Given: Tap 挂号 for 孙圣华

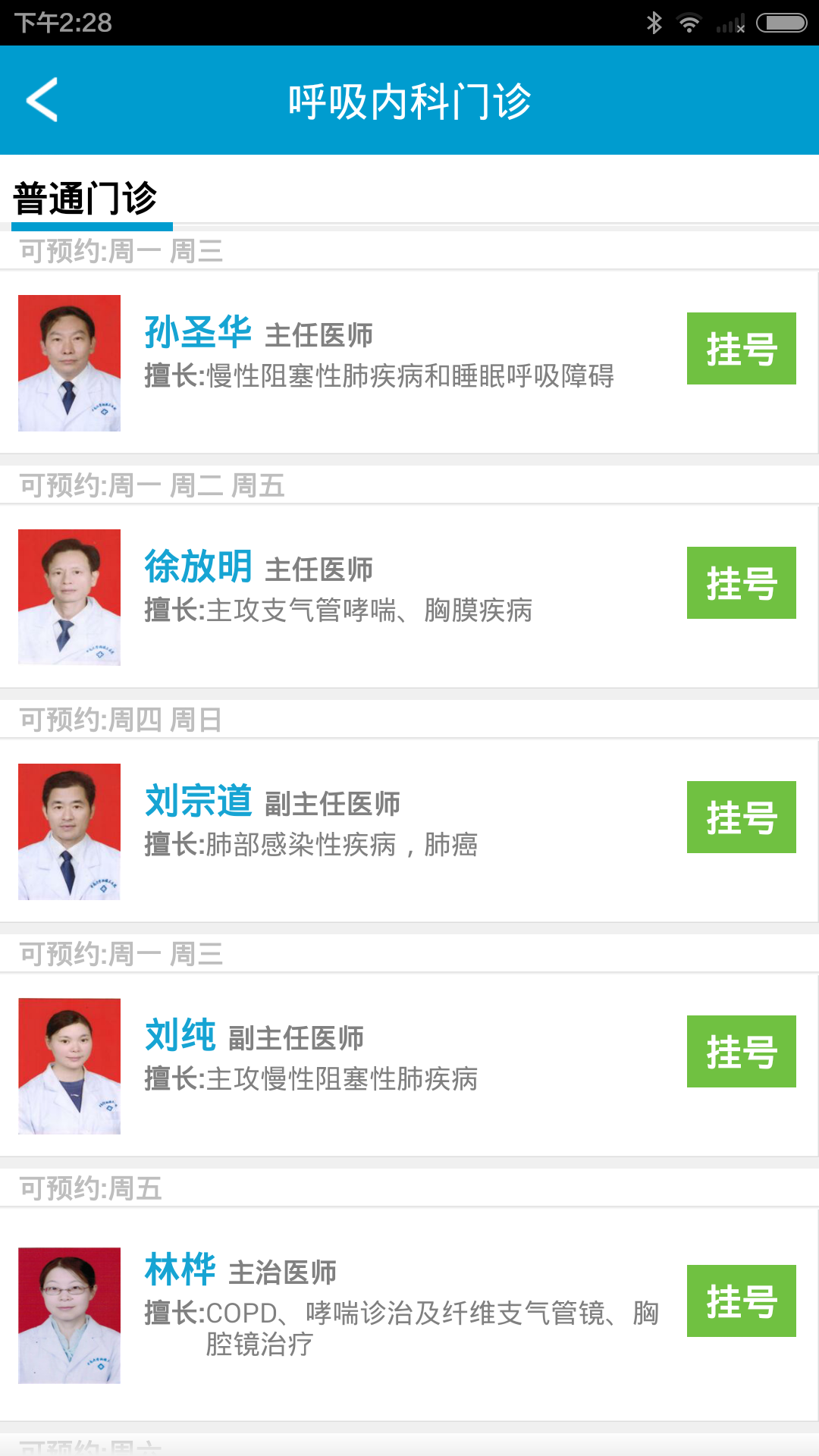Looking at the screenshot, I should point(741,349).
